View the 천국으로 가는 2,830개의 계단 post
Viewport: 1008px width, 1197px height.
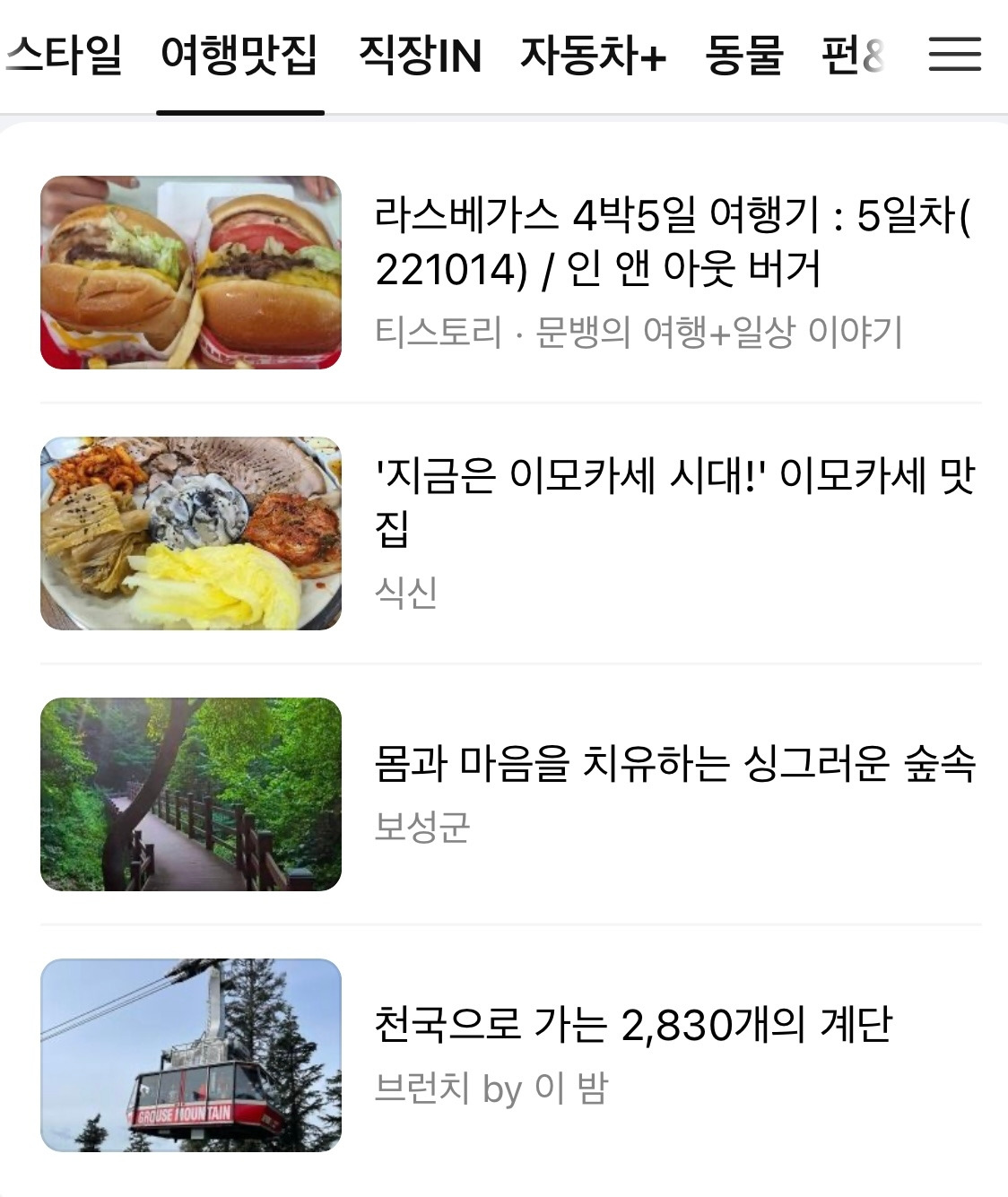tap(633, 1025)
